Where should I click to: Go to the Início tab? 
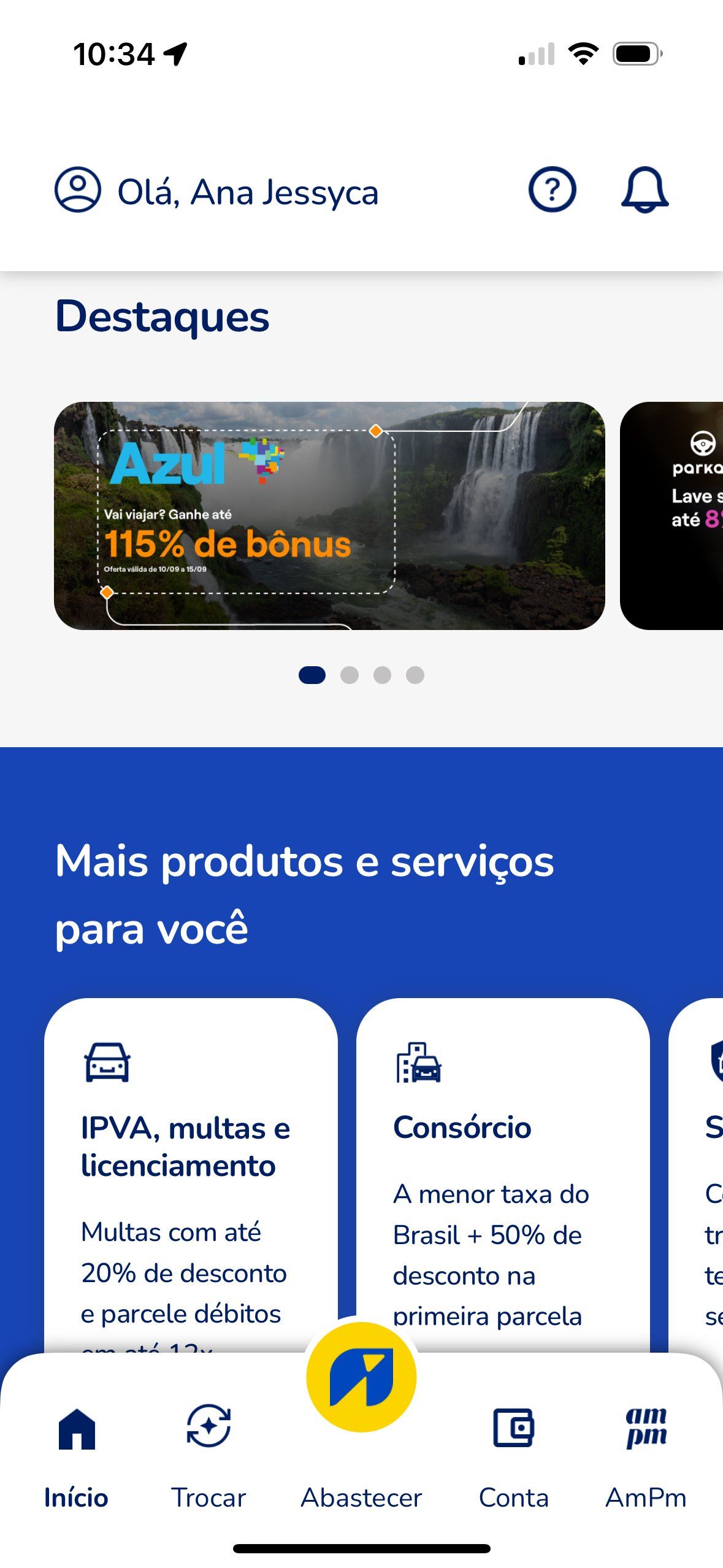pyautogui.click(x=77, y=1454)
